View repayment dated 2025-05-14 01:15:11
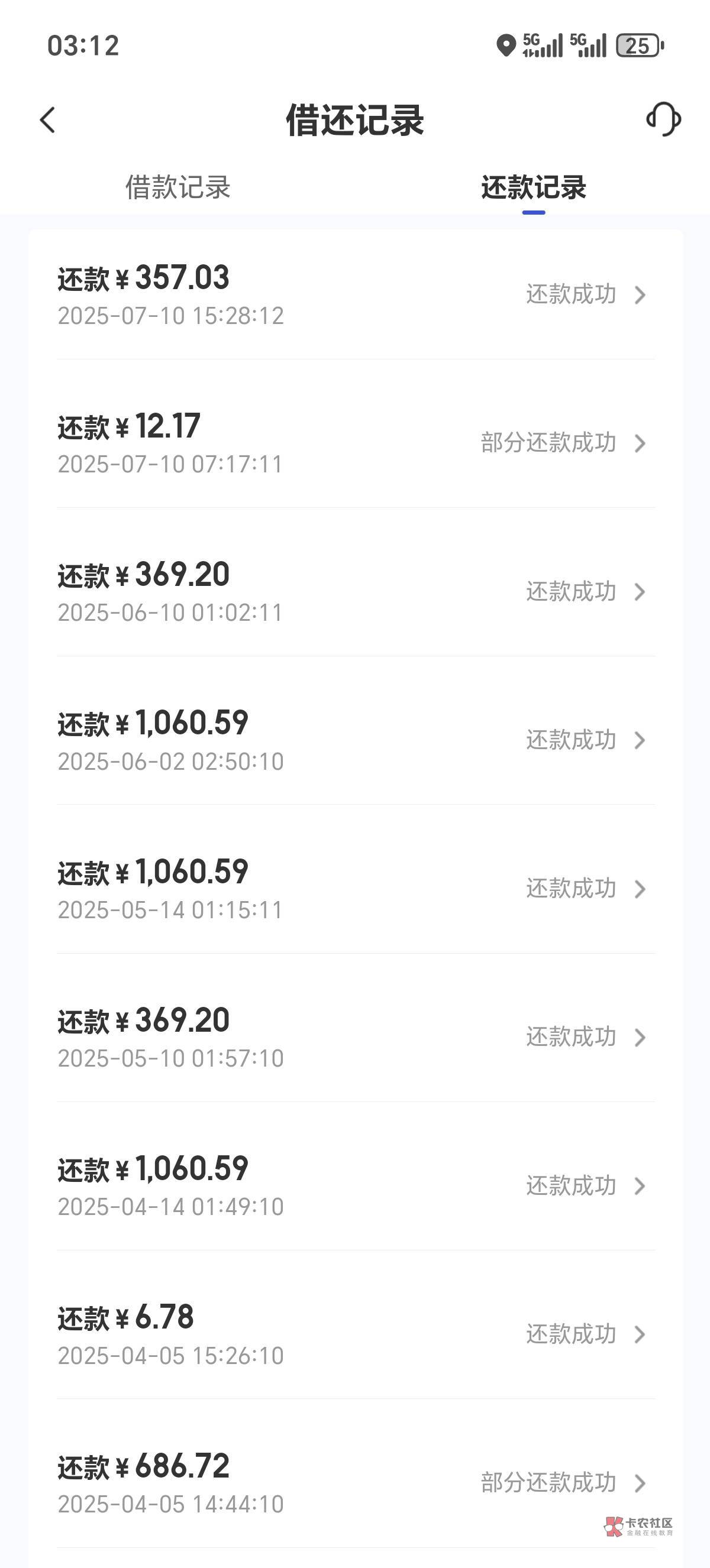Image resolution: width=710 pixels, height=1568 pixels. click(356, 889)
